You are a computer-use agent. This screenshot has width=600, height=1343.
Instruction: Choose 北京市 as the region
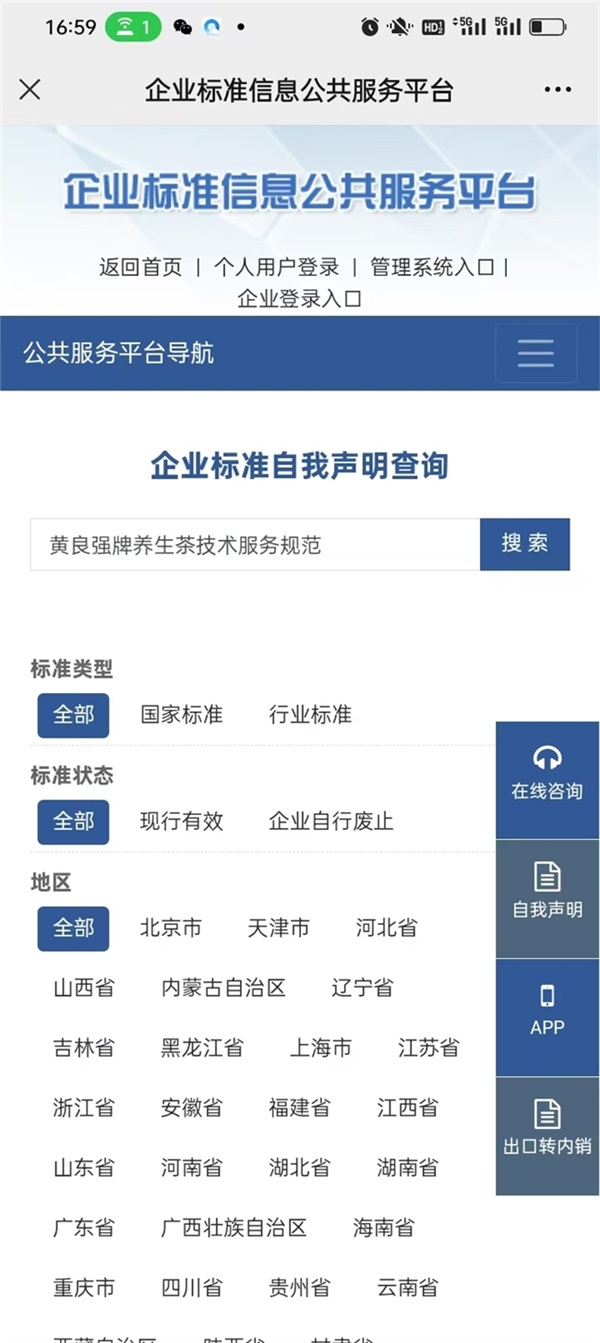coord(171,928)
